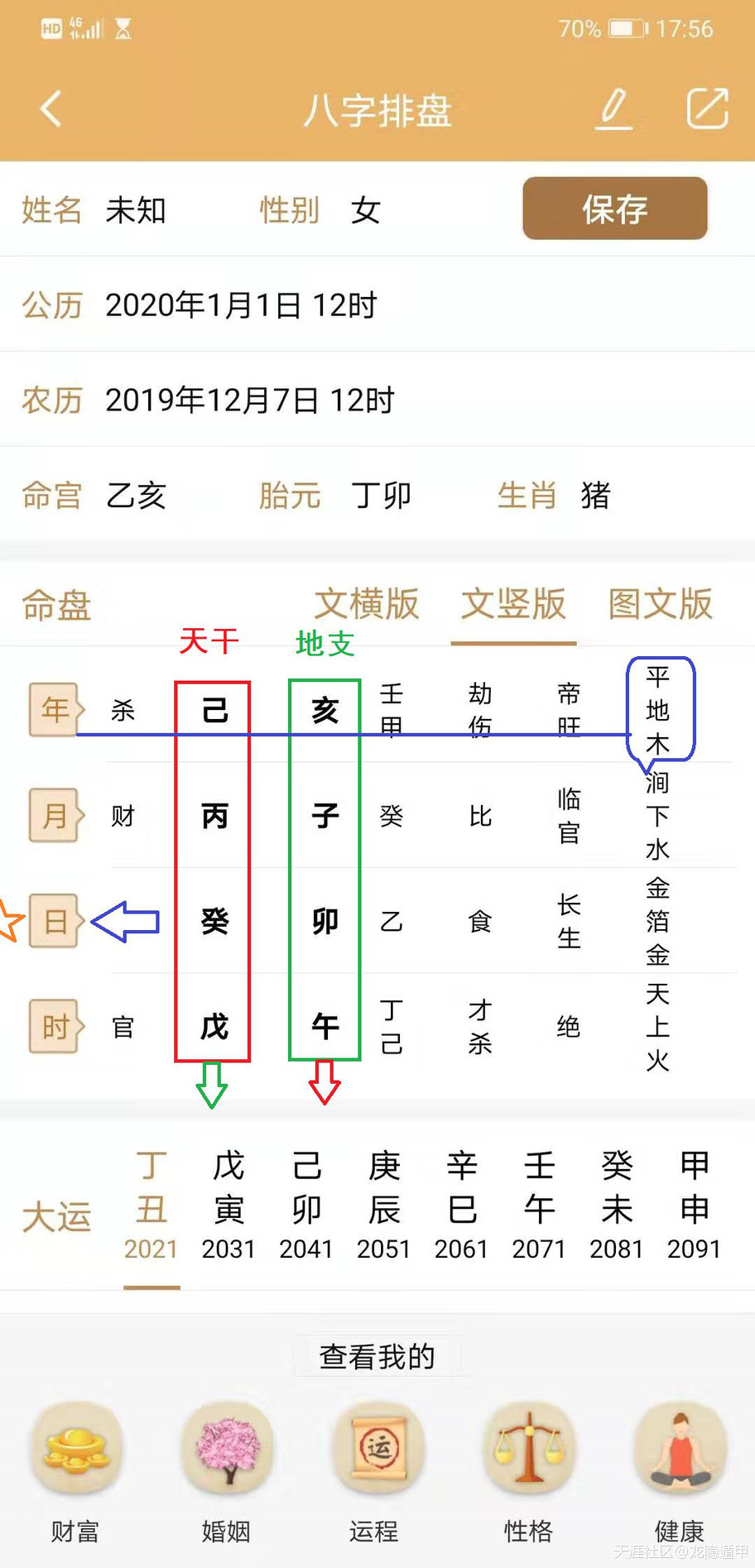Image resolution: width=755 pixels, height=1568 pixels.
Task: Switch to the 图文版 tab
Action: pyautogui.click(x=660, y=604)
